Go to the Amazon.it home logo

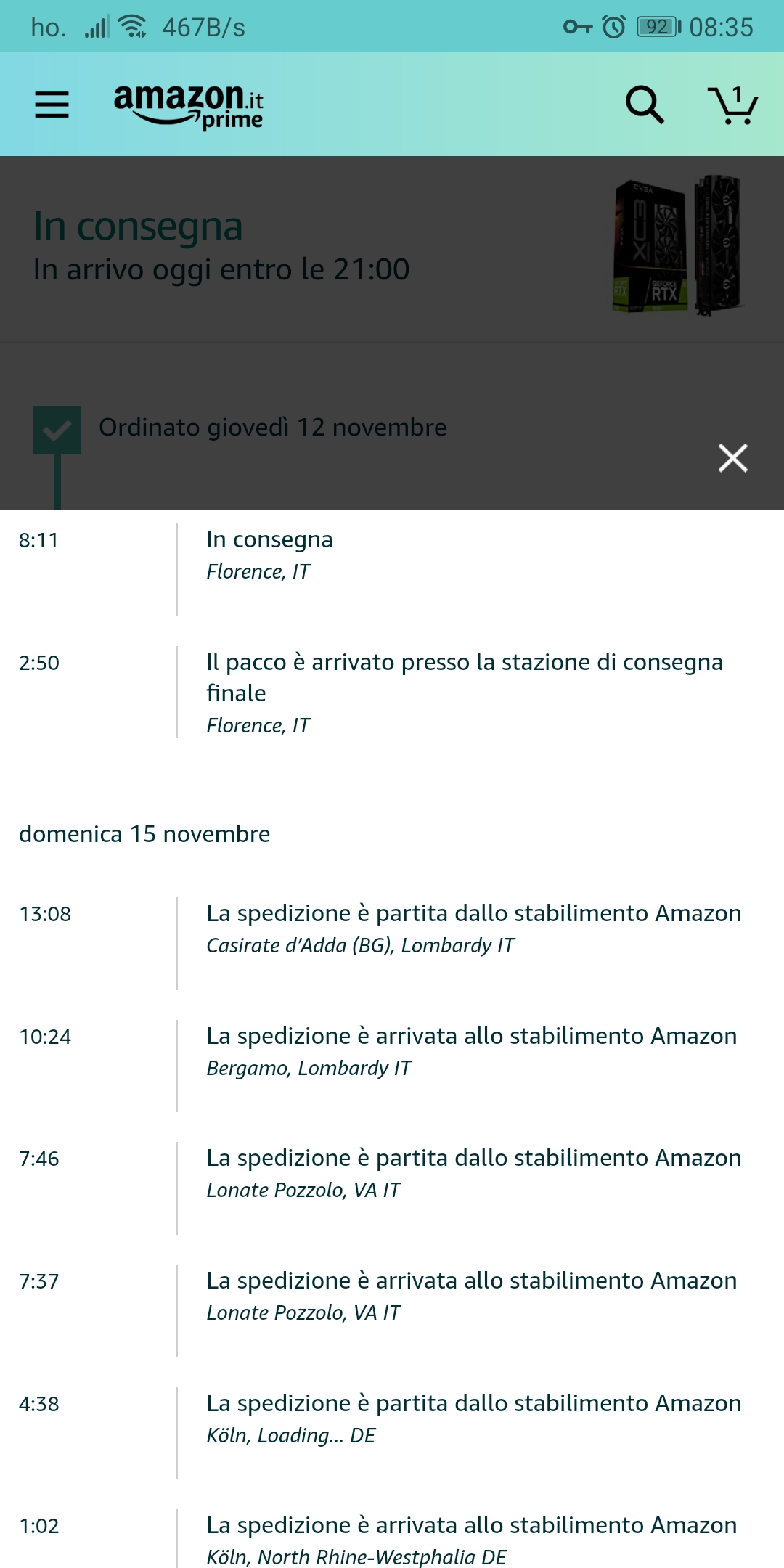click(189, 107)
